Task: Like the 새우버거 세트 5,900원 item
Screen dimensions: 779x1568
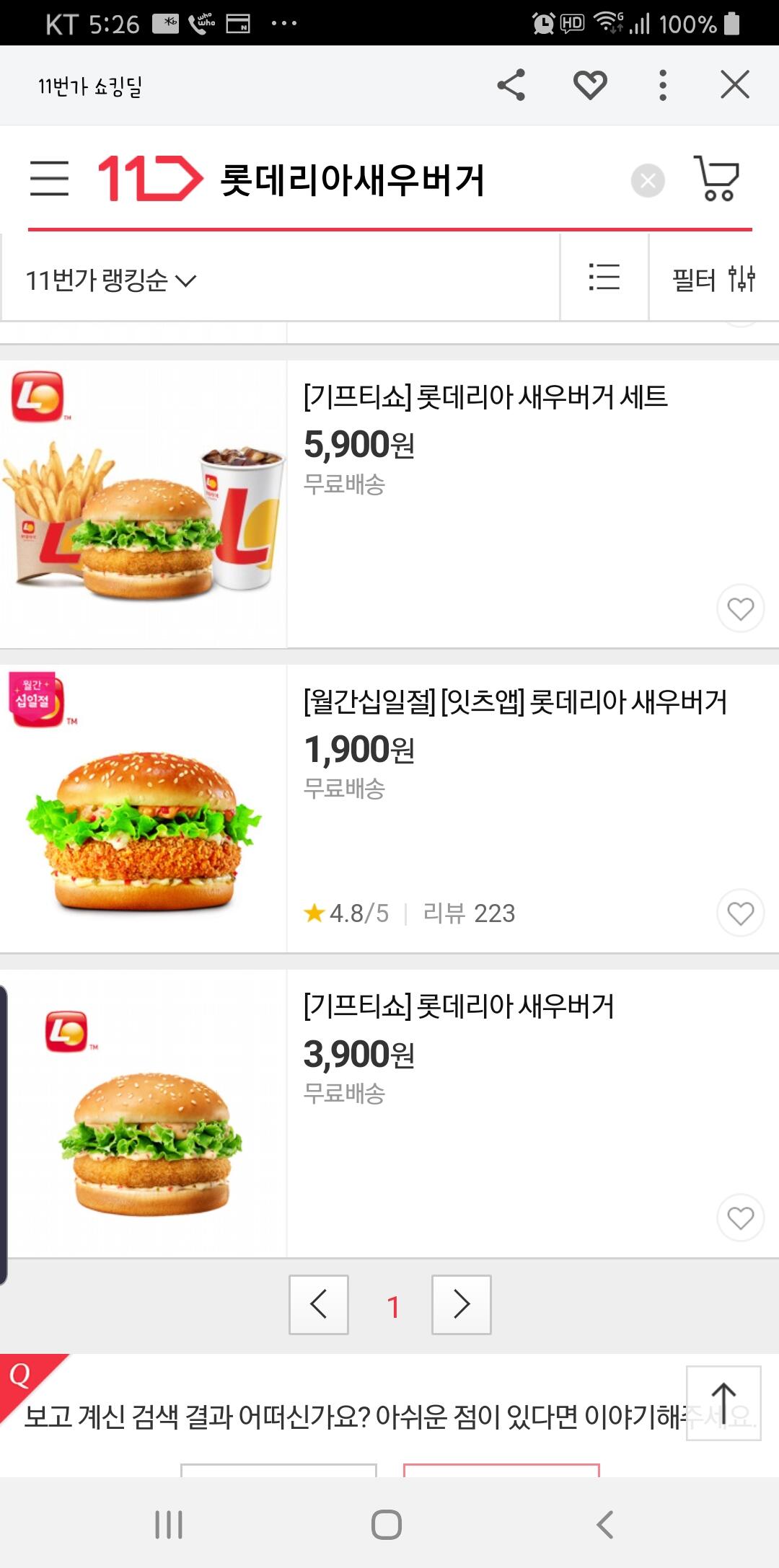Action: [740, 608]
